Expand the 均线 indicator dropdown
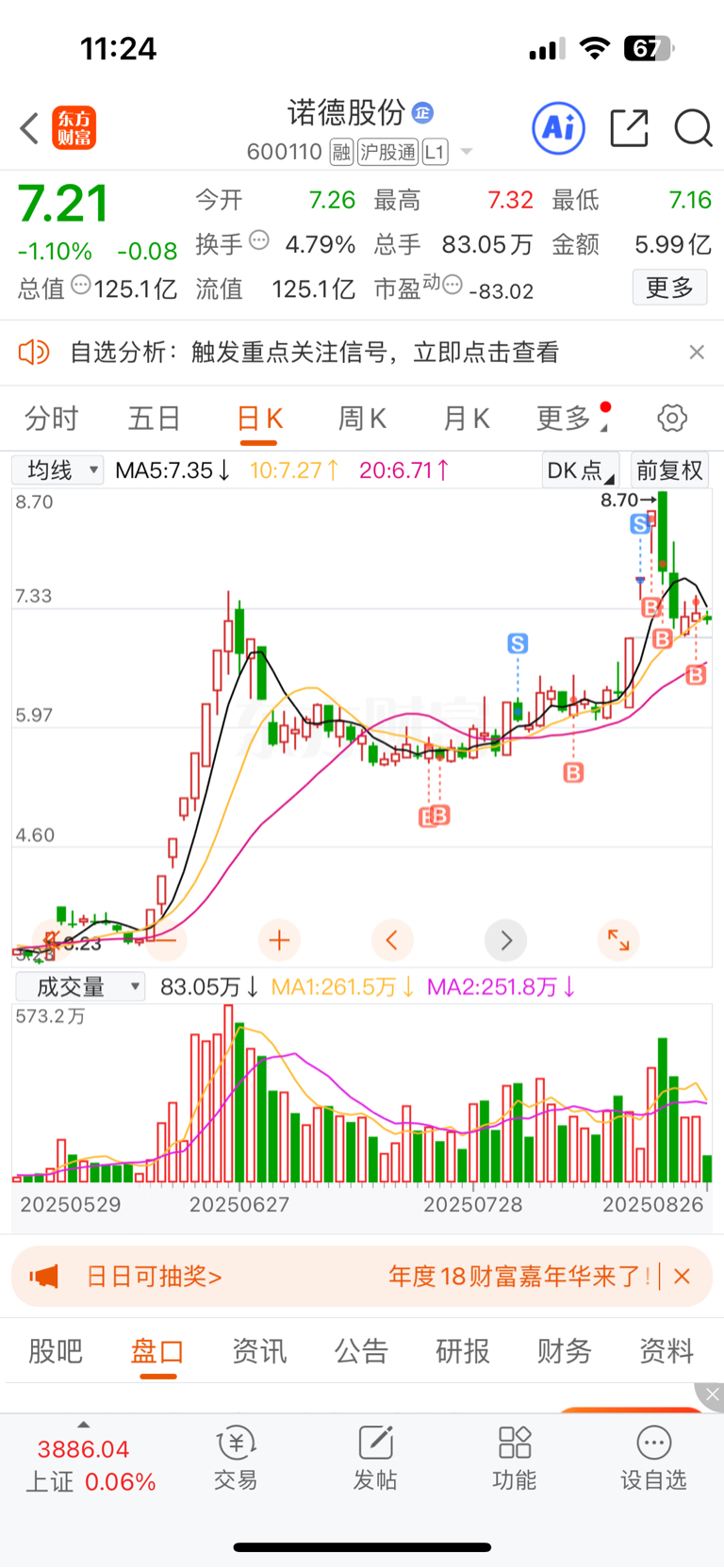 pyautogui.click(x=58, y=470)
